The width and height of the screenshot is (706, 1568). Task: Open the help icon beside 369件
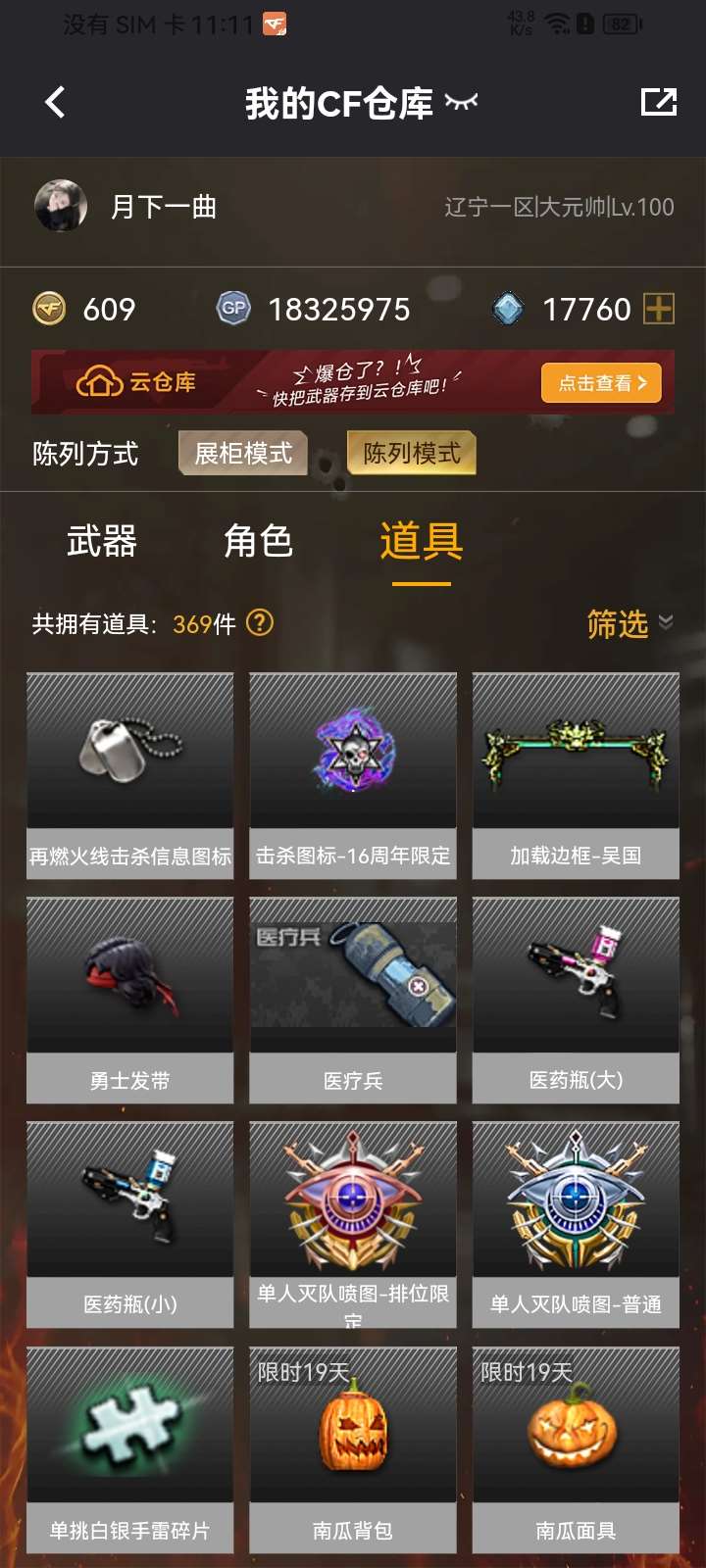coord(260,623)
